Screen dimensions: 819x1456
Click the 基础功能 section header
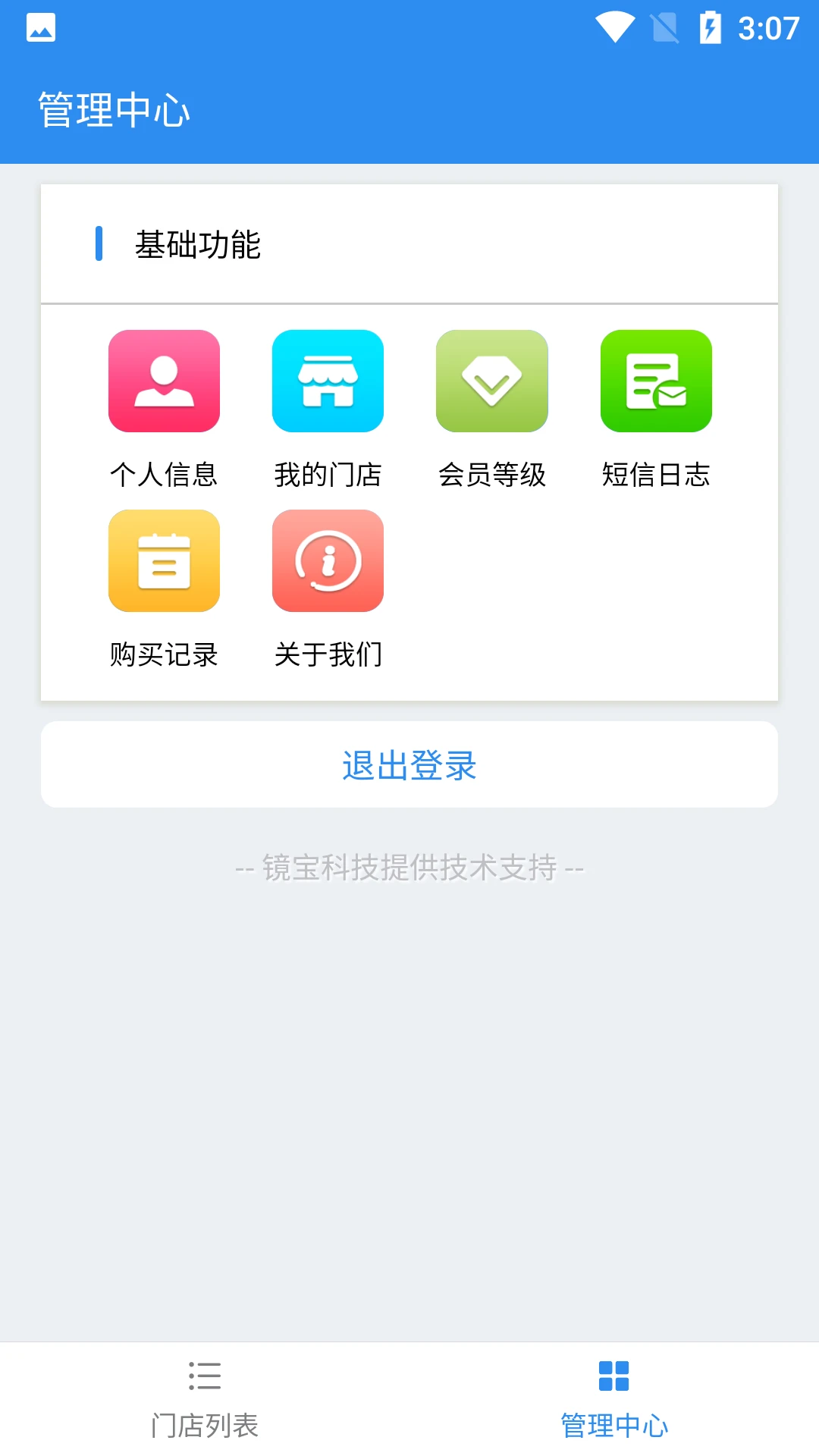click(197, 244)
